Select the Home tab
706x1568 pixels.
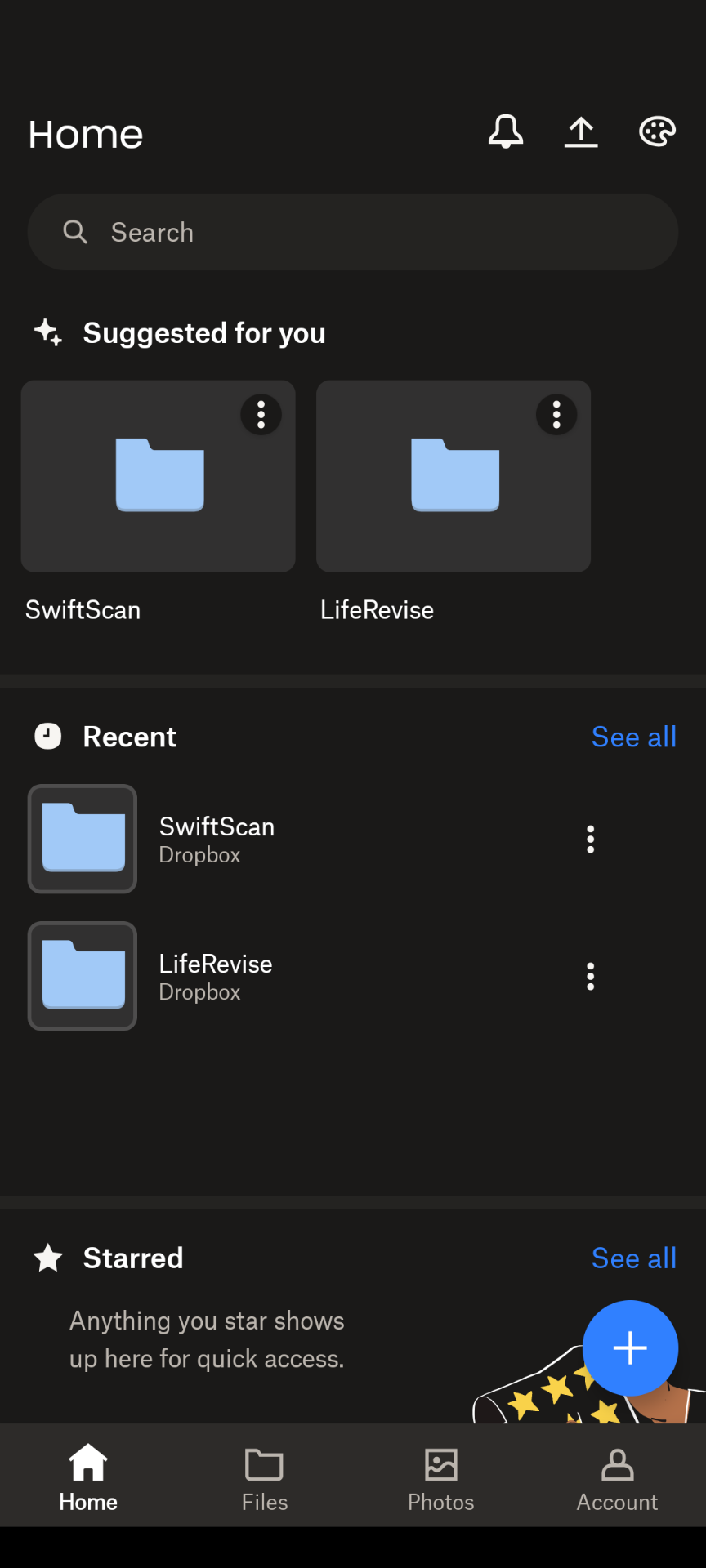(x=88, y=1478)
